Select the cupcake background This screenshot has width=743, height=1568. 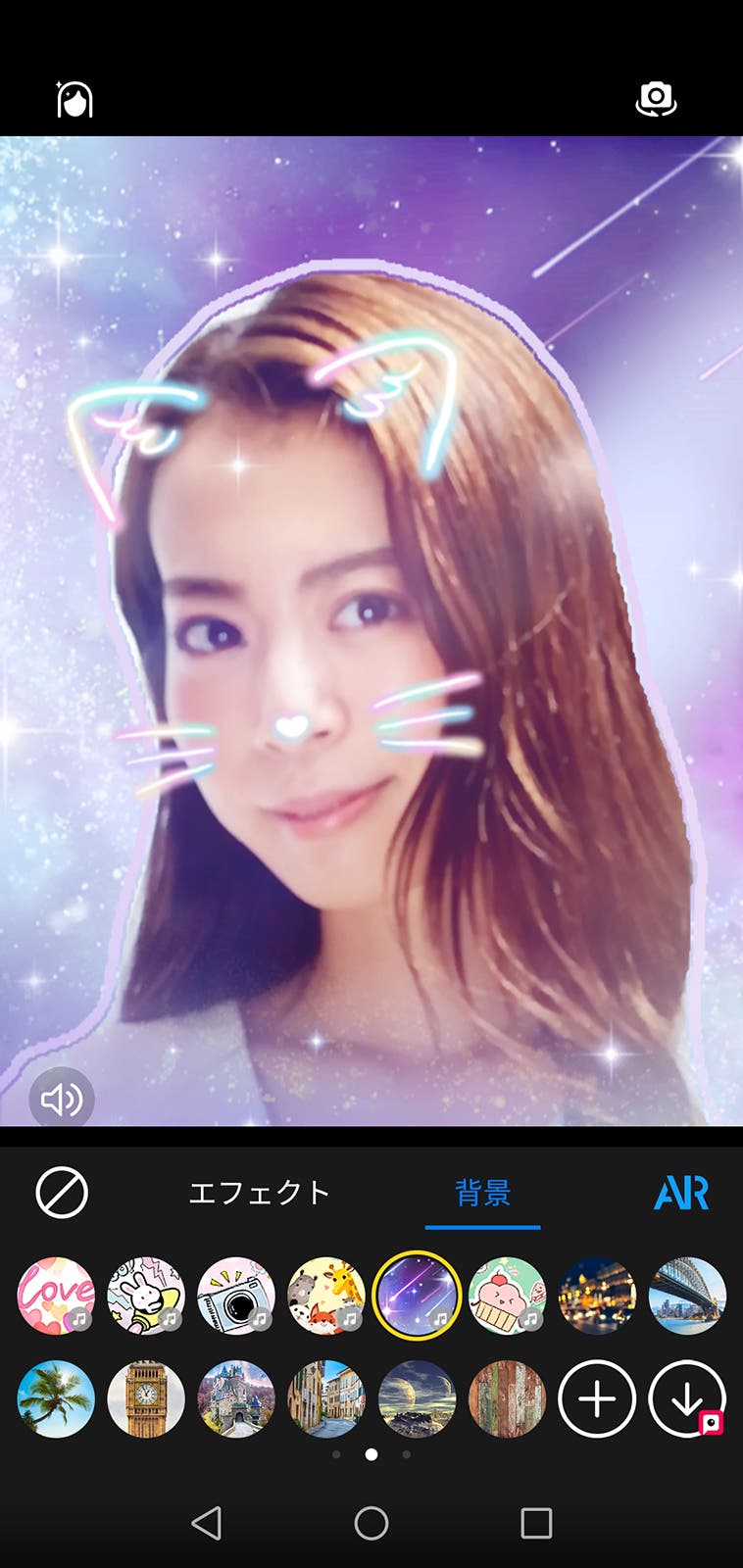pos(507,1296)
